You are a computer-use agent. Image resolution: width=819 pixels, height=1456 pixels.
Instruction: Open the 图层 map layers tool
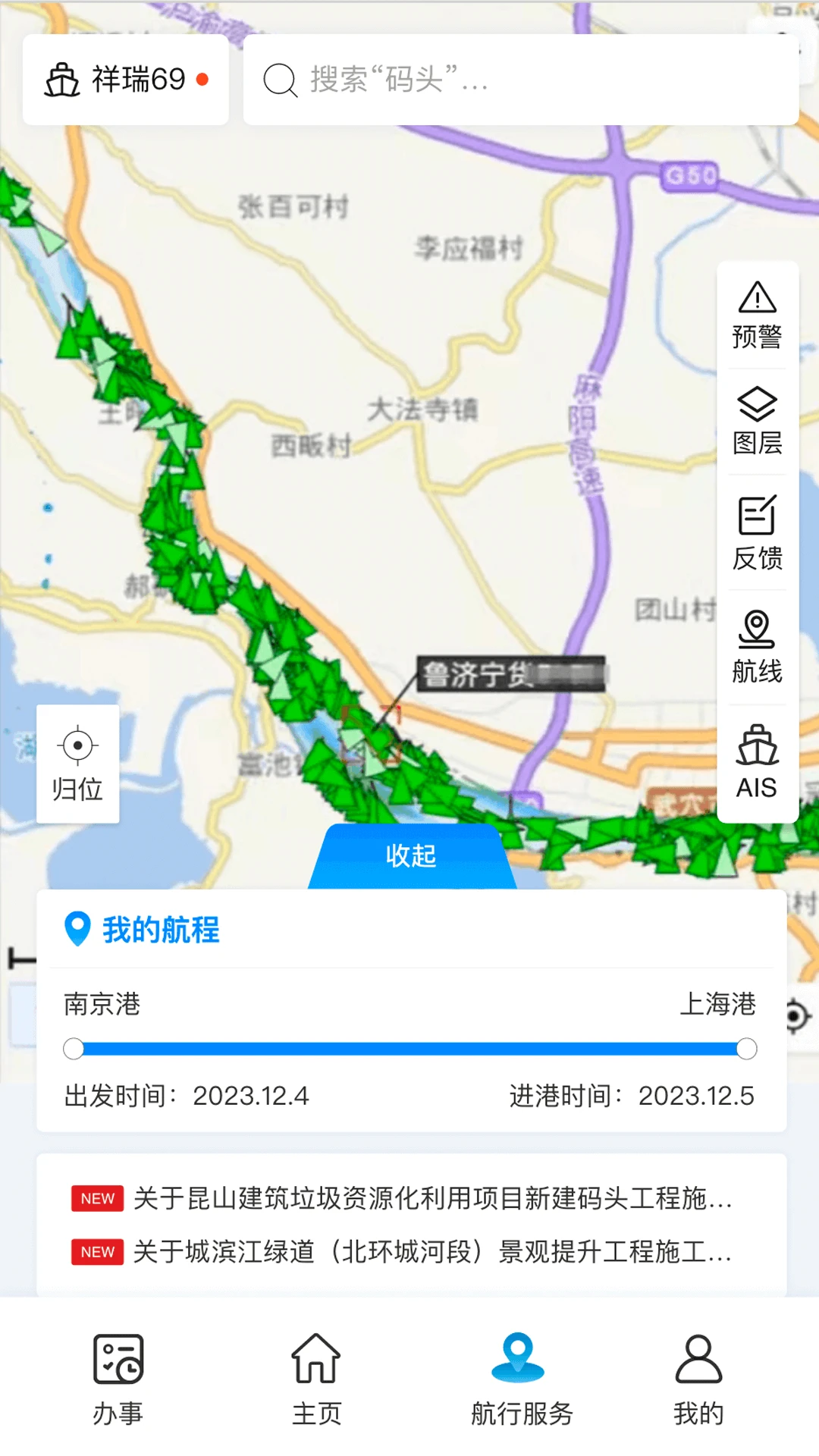pos(756,419)
